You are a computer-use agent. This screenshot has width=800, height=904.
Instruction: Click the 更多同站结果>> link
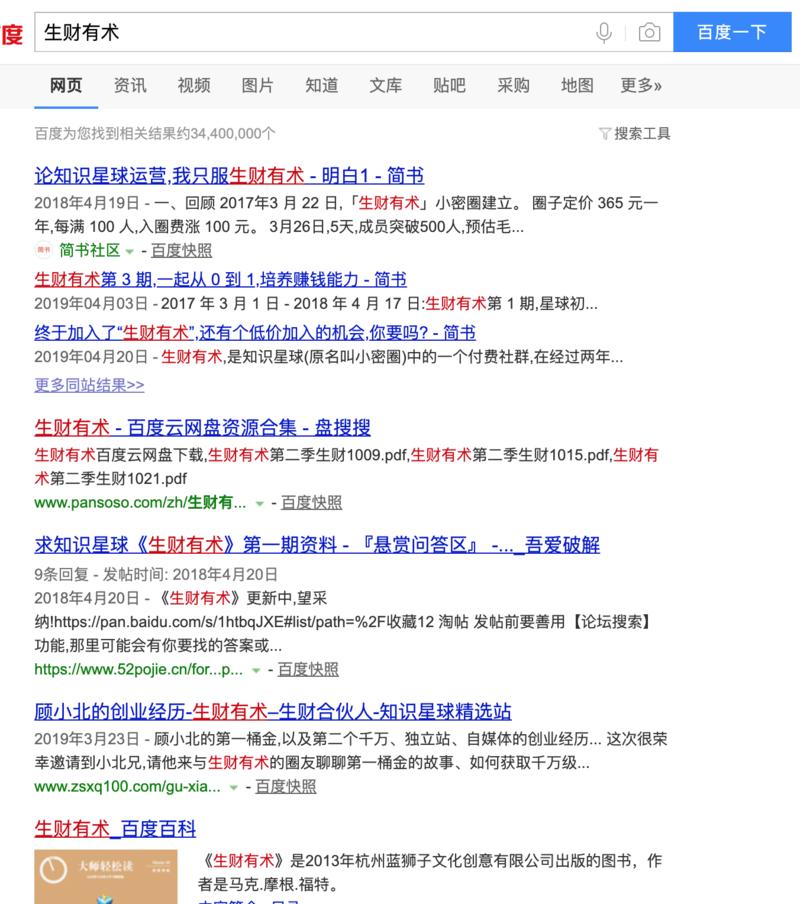[89, 384]
